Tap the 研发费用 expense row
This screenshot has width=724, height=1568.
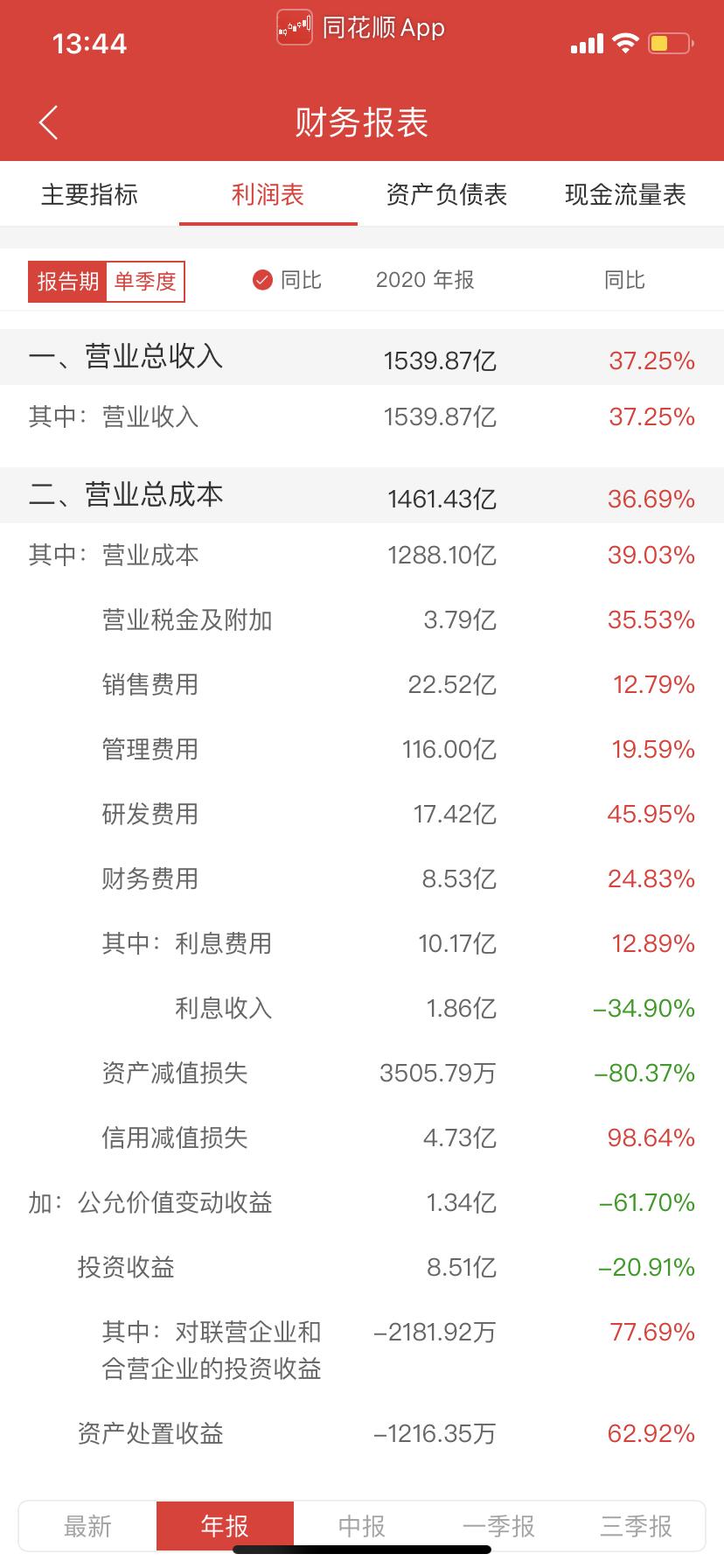click(x=362, y=814)
